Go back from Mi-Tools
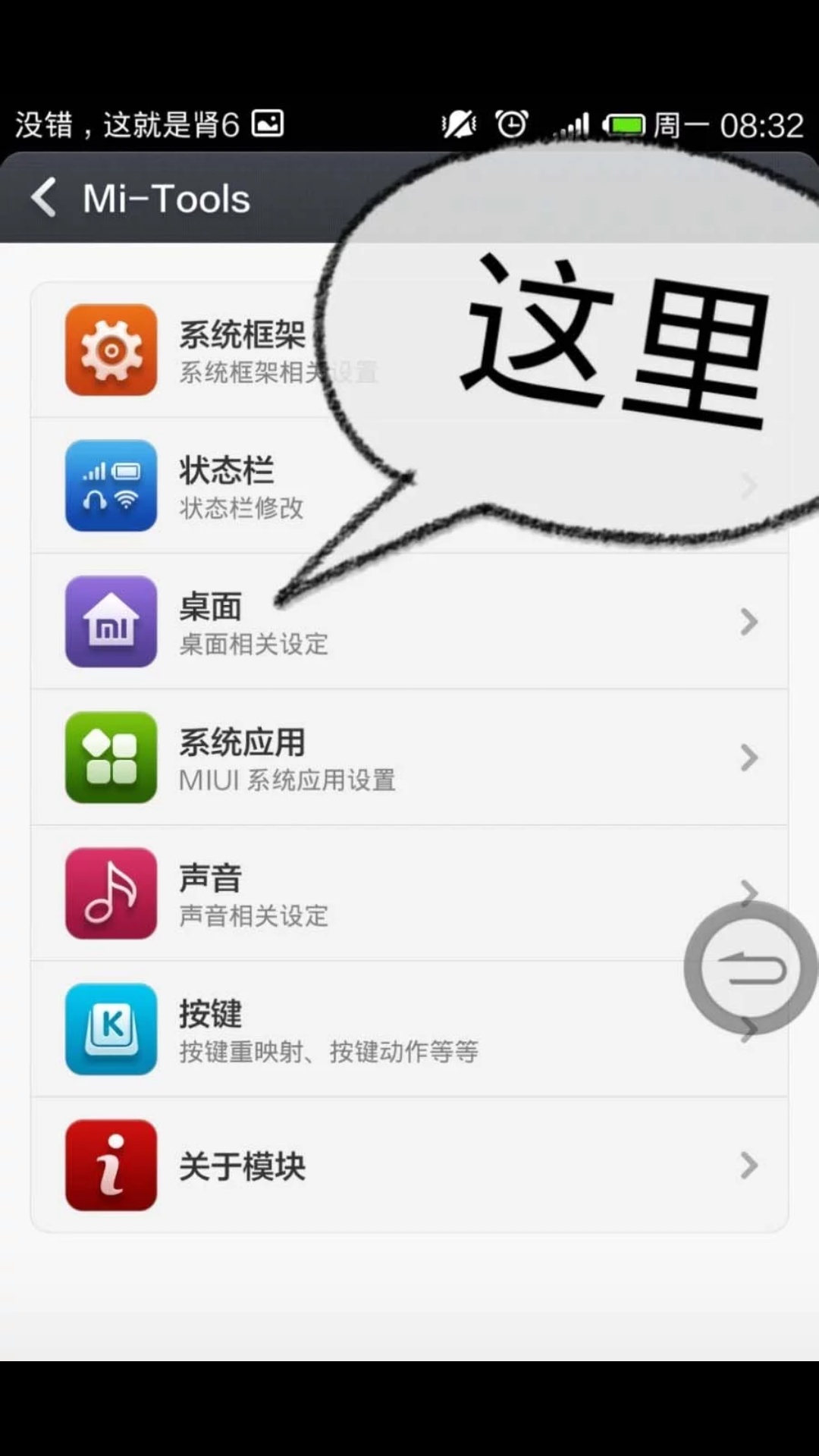The height and width of the screenshot is (1456, 819). point(45,199)
